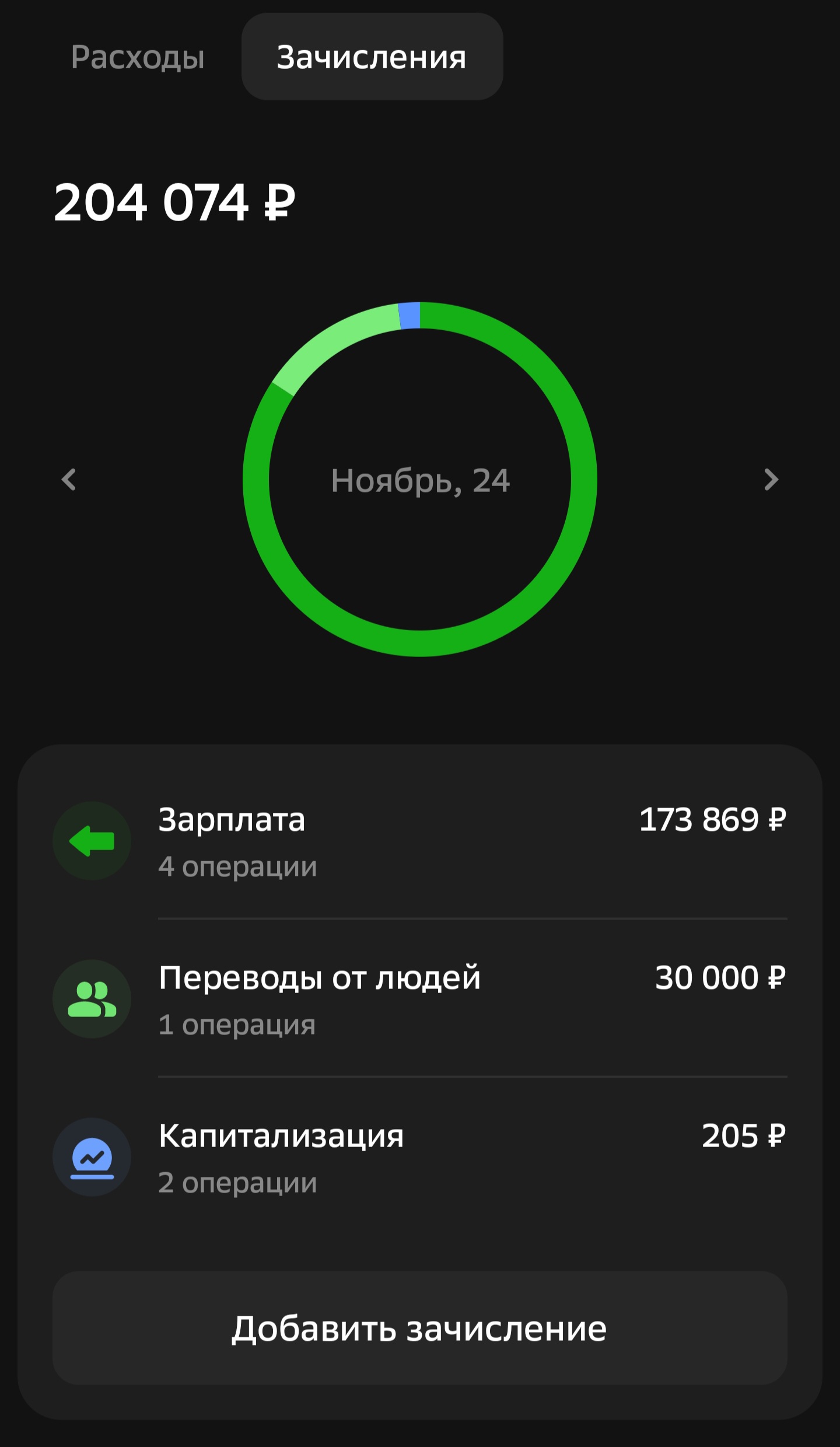Open the Зарплата category row
The height and width of the screenshot is (1447, 840).
click(x=420, y=841)
